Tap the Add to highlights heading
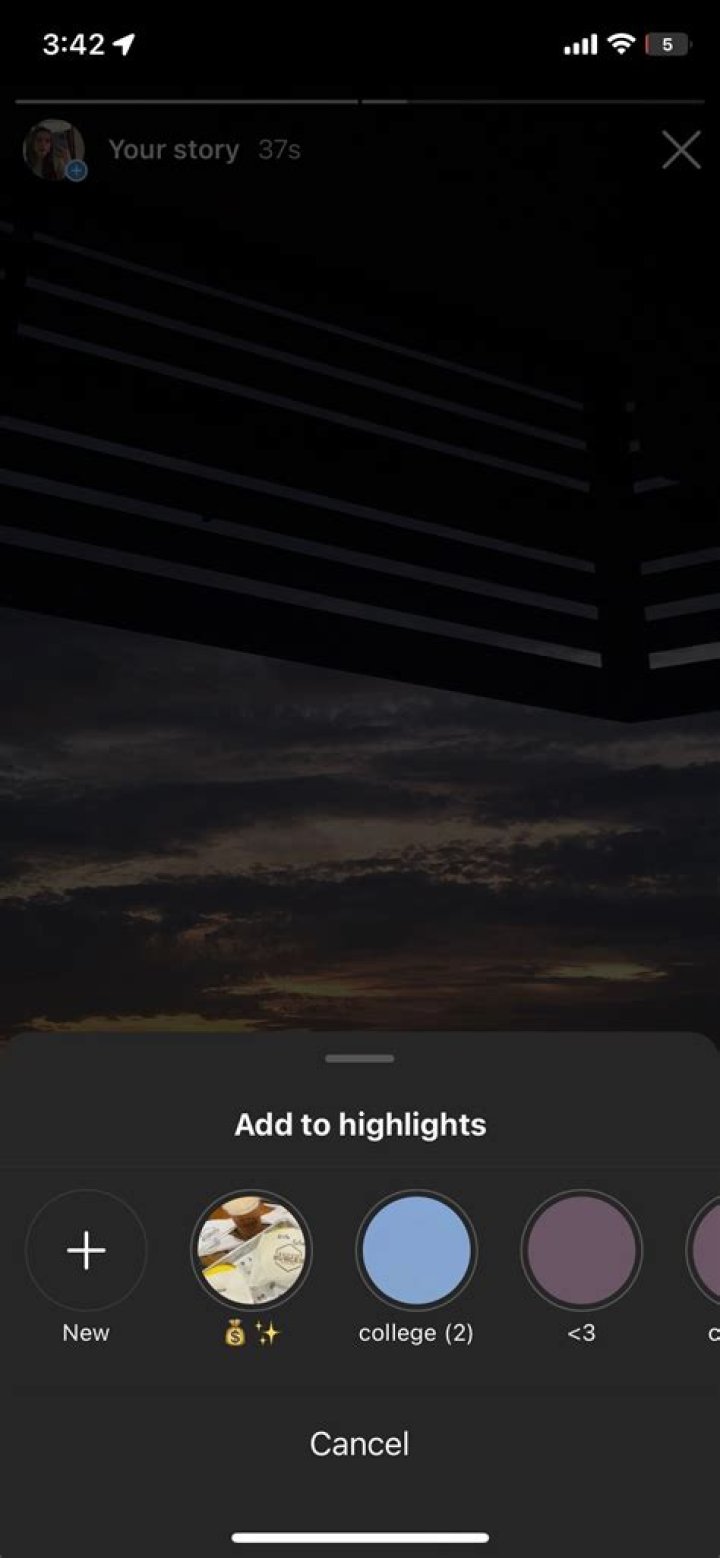The width and height of the screenshot is (720, 1558). 360,1124
